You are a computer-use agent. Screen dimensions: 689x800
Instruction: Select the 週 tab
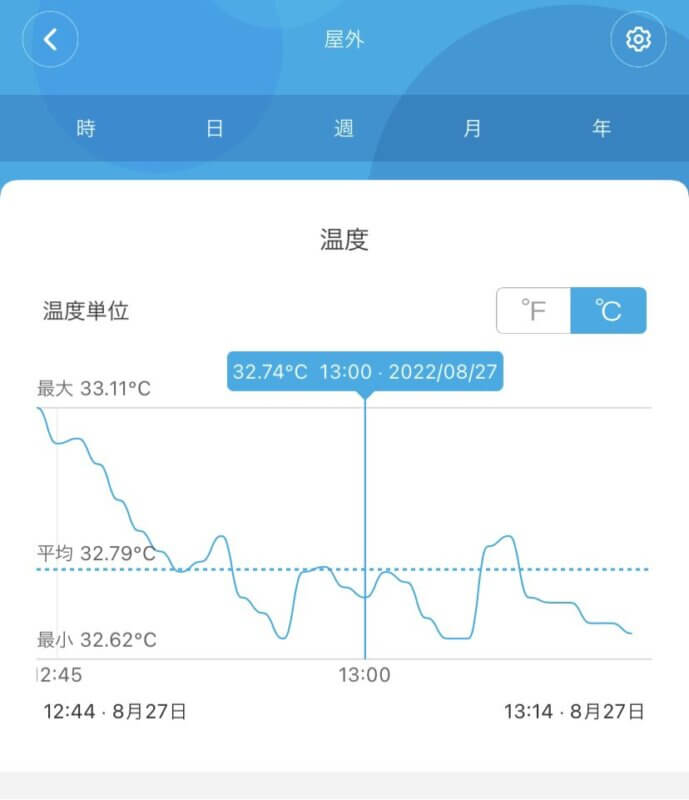click(x=344, y=128)
